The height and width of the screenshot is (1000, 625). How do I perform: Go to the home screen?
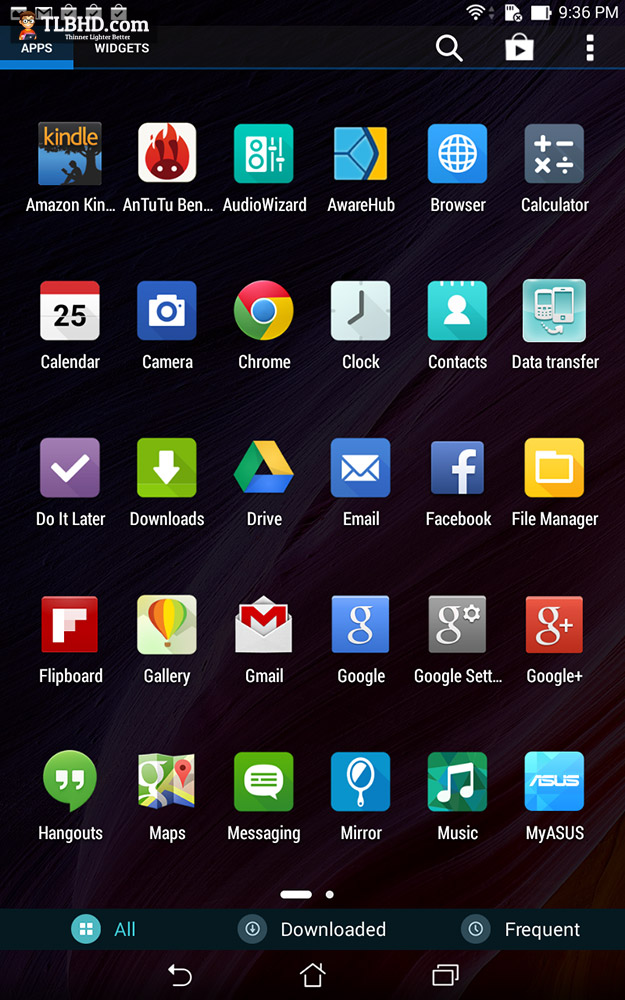tap(312, 975)
